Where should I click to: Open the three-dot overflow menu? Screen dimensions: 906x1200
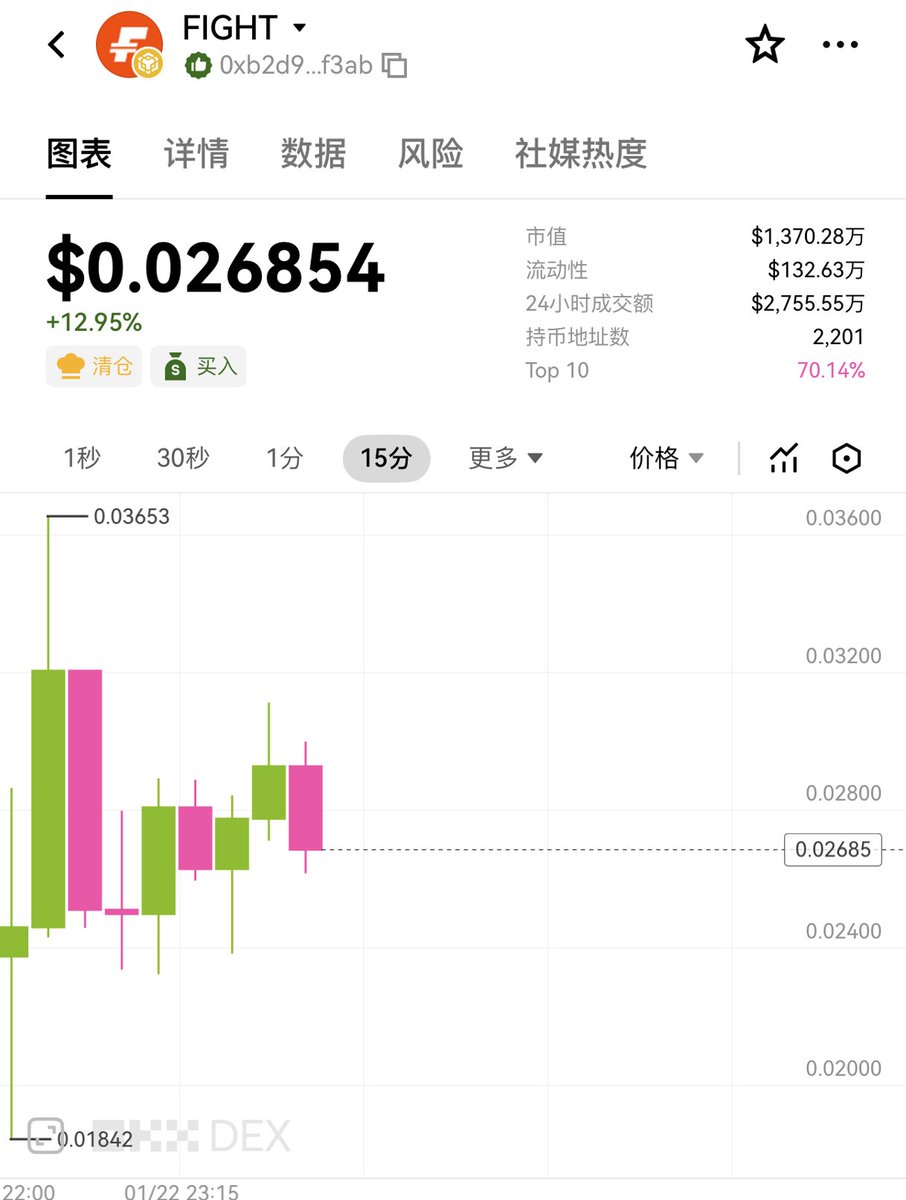click(x=840, y=45)
